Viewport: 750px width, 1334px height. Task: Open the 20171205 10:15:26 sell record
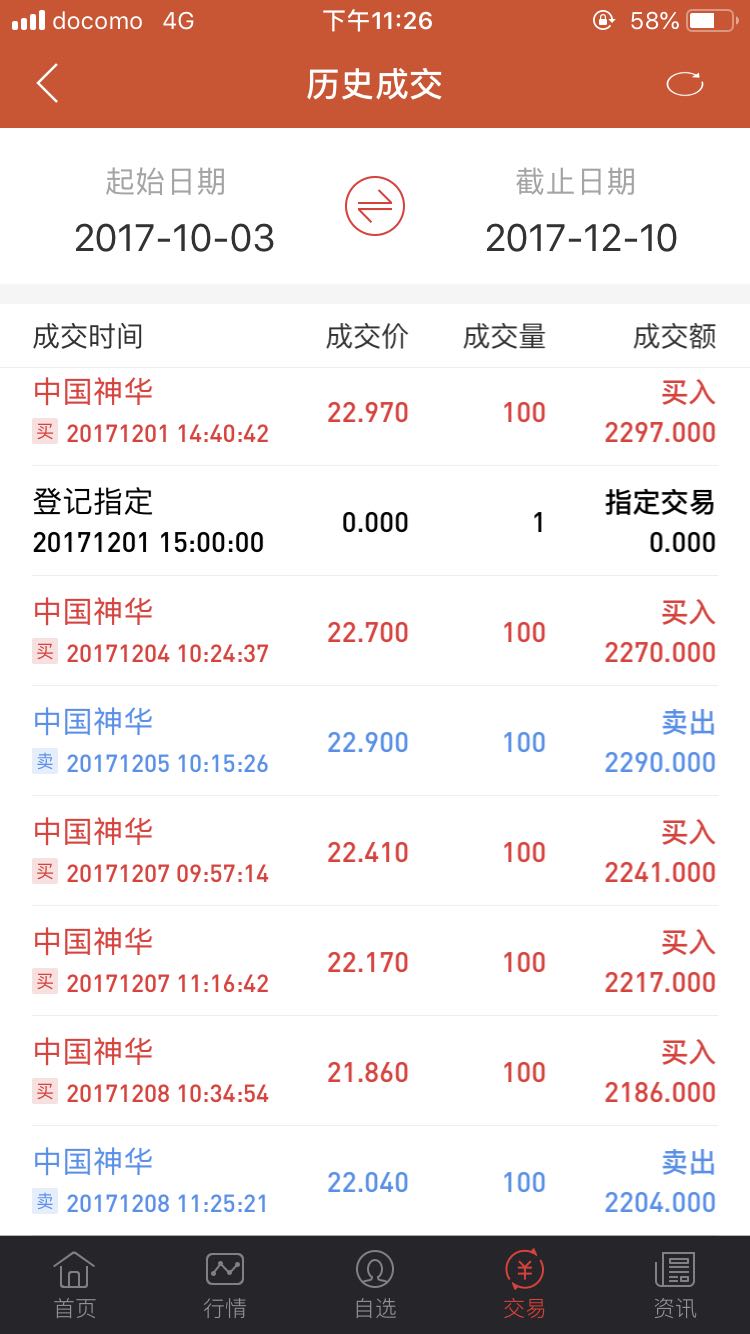[375, 741]
